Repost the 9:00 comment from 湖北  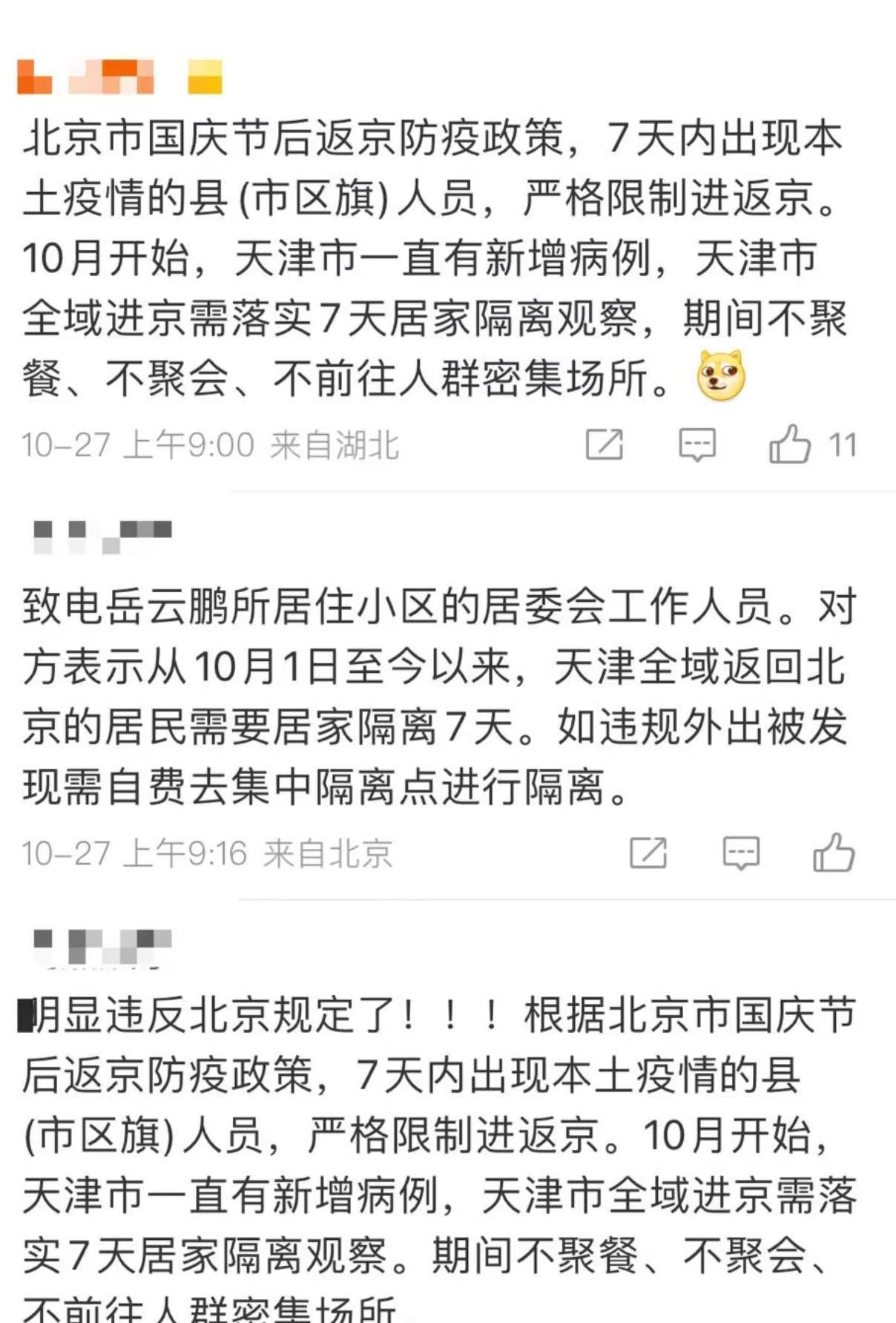pyautogui.click(x=604, y=444)
